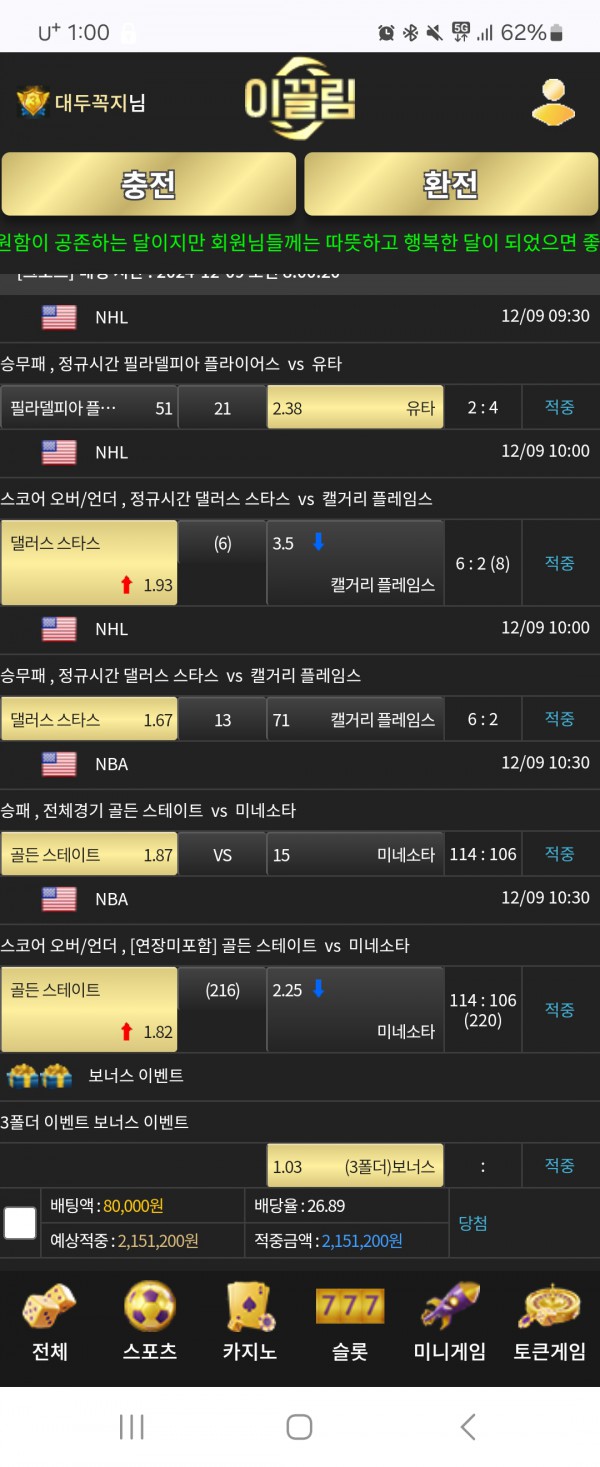
Task: Go back with the system back button
Action: click(467, 1427)
